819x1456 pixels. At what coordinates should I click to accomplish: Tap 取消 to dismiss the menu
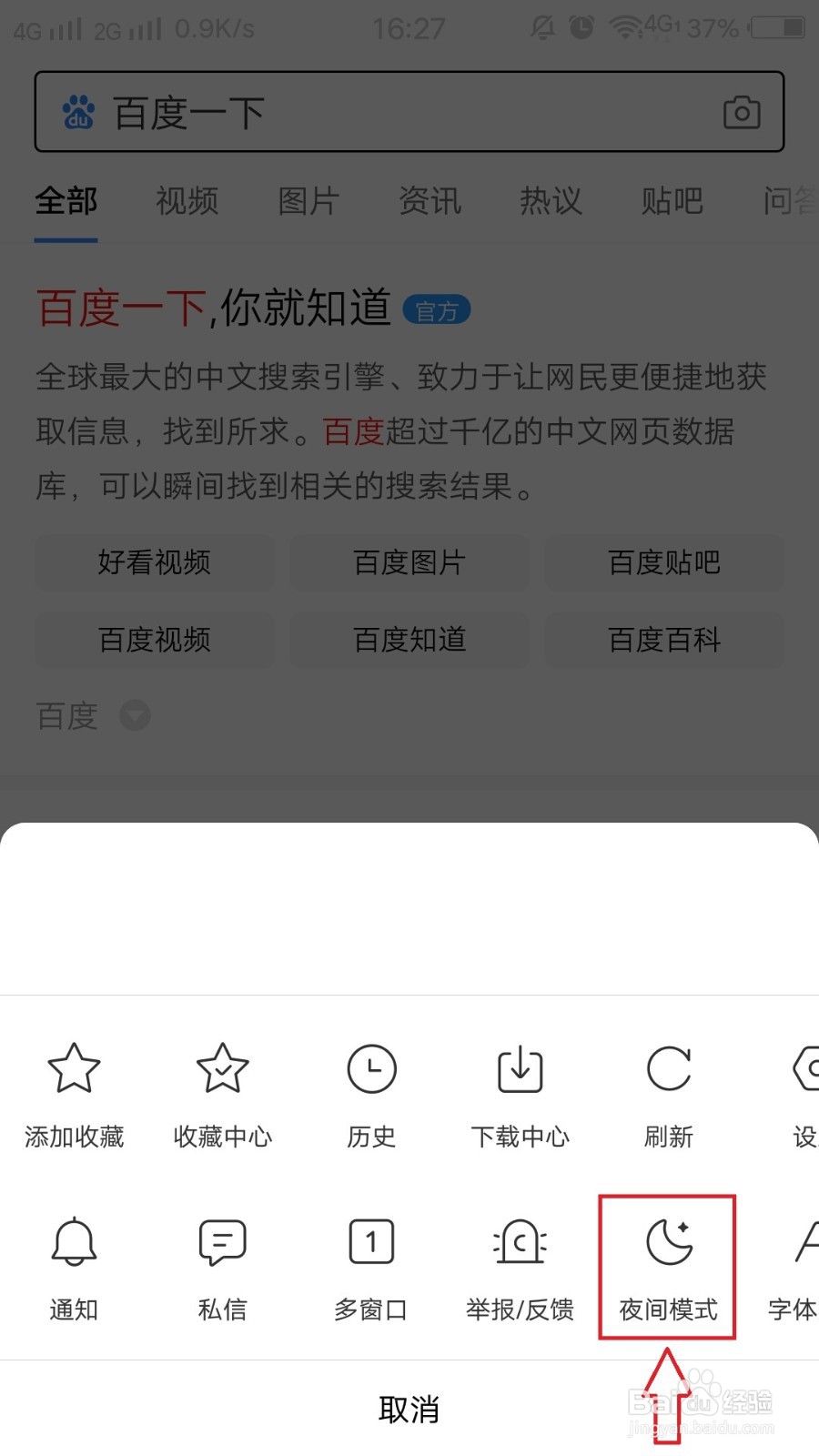point(409,1408)
